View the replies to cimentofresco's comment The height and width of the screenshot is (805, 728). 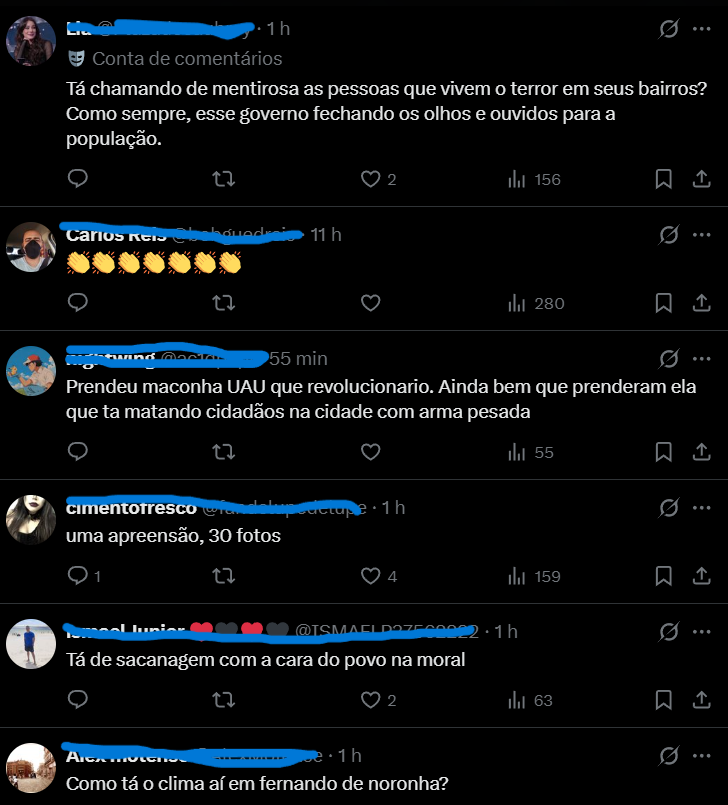pyautogui.click(x=78, y=576)
